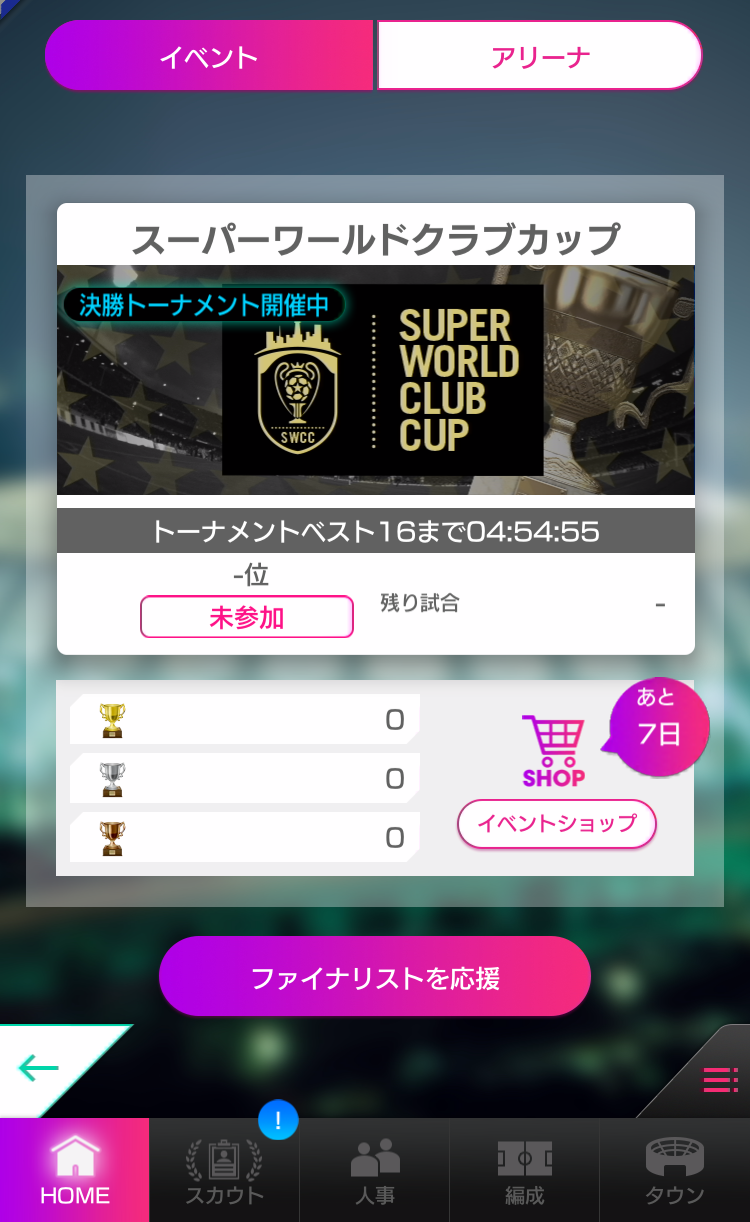Go to the タウン tab
Image resolution: width=750 pixels, height=1222 pixels.
tap(675, 1170)
